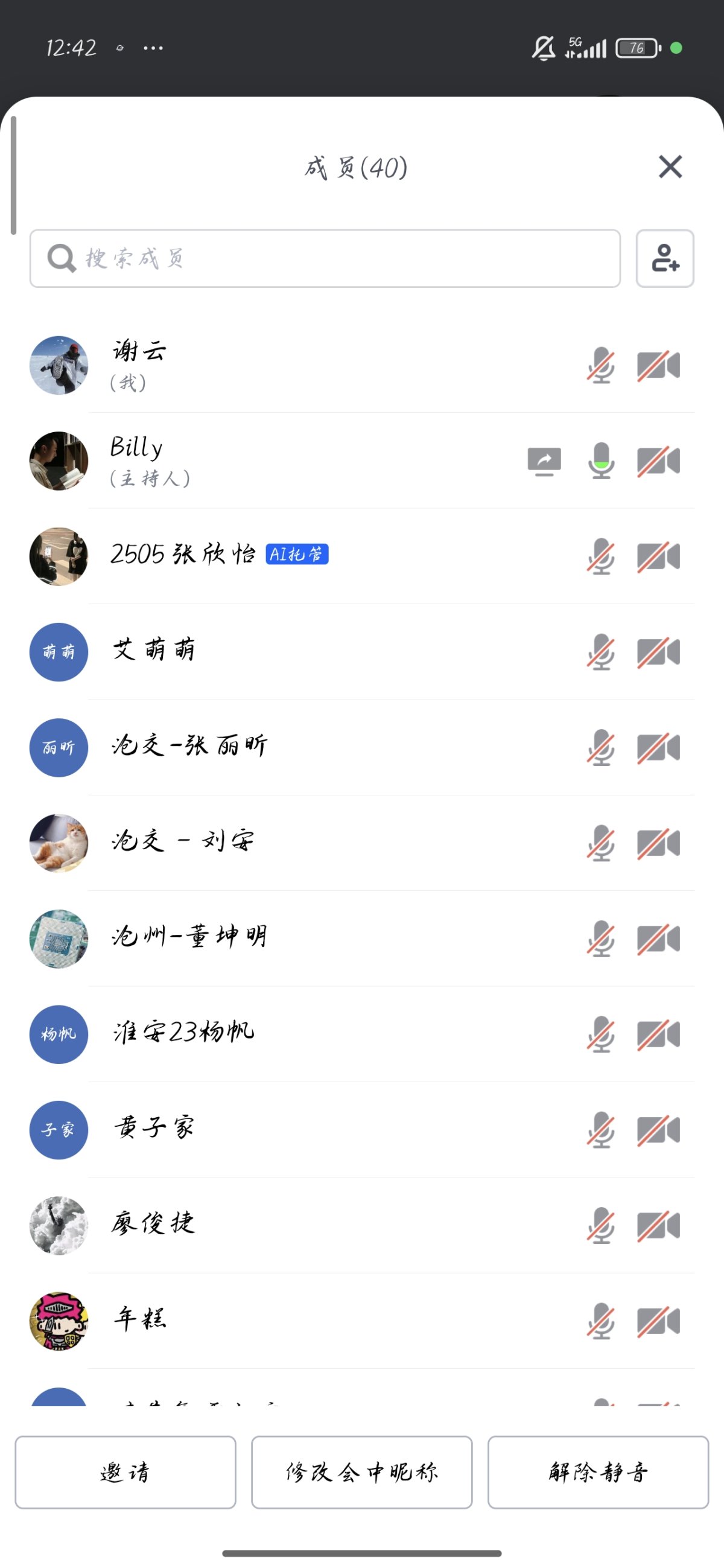Click 修改会中昵称
The image size is (724, 1568).
pos(361,1473)
